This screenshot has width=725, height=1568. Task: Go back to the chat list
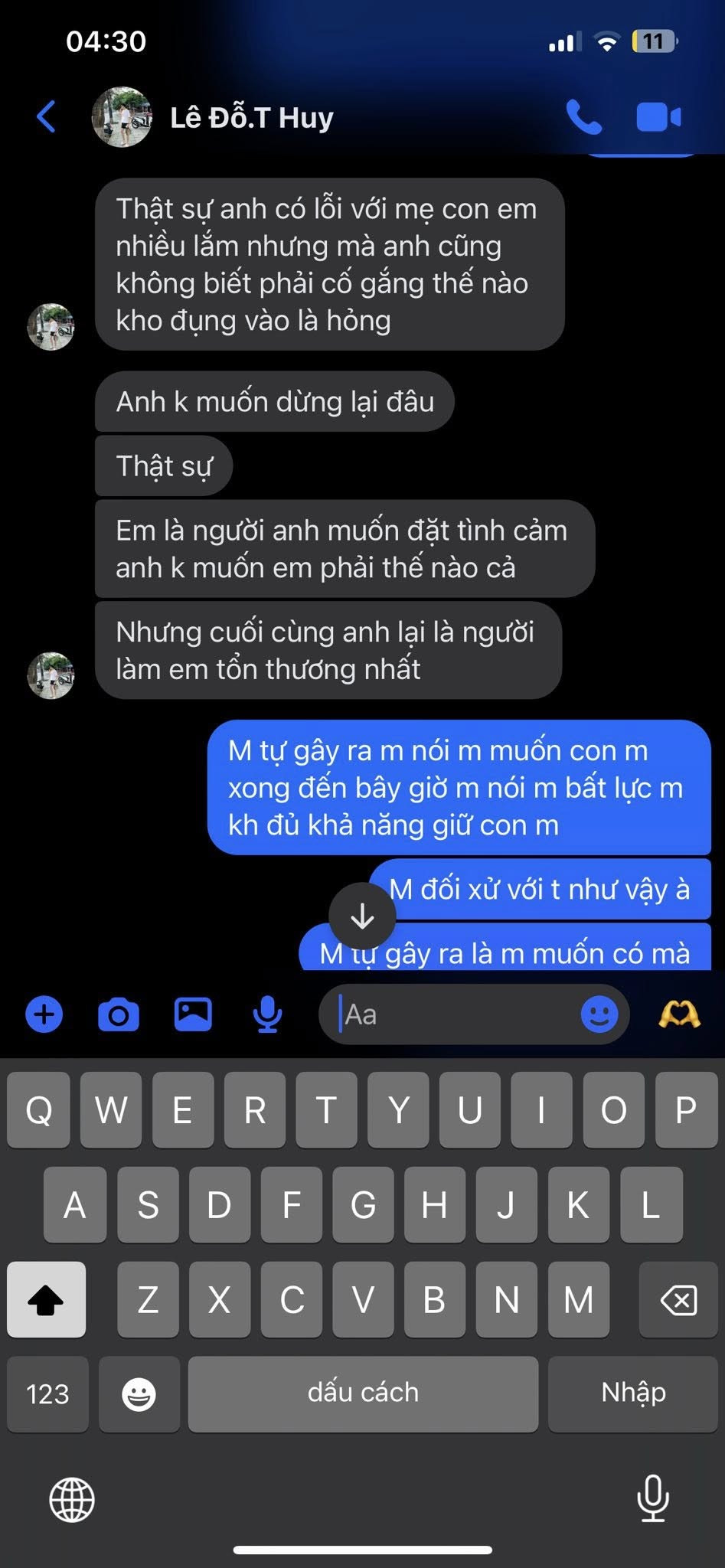point(46,117)
